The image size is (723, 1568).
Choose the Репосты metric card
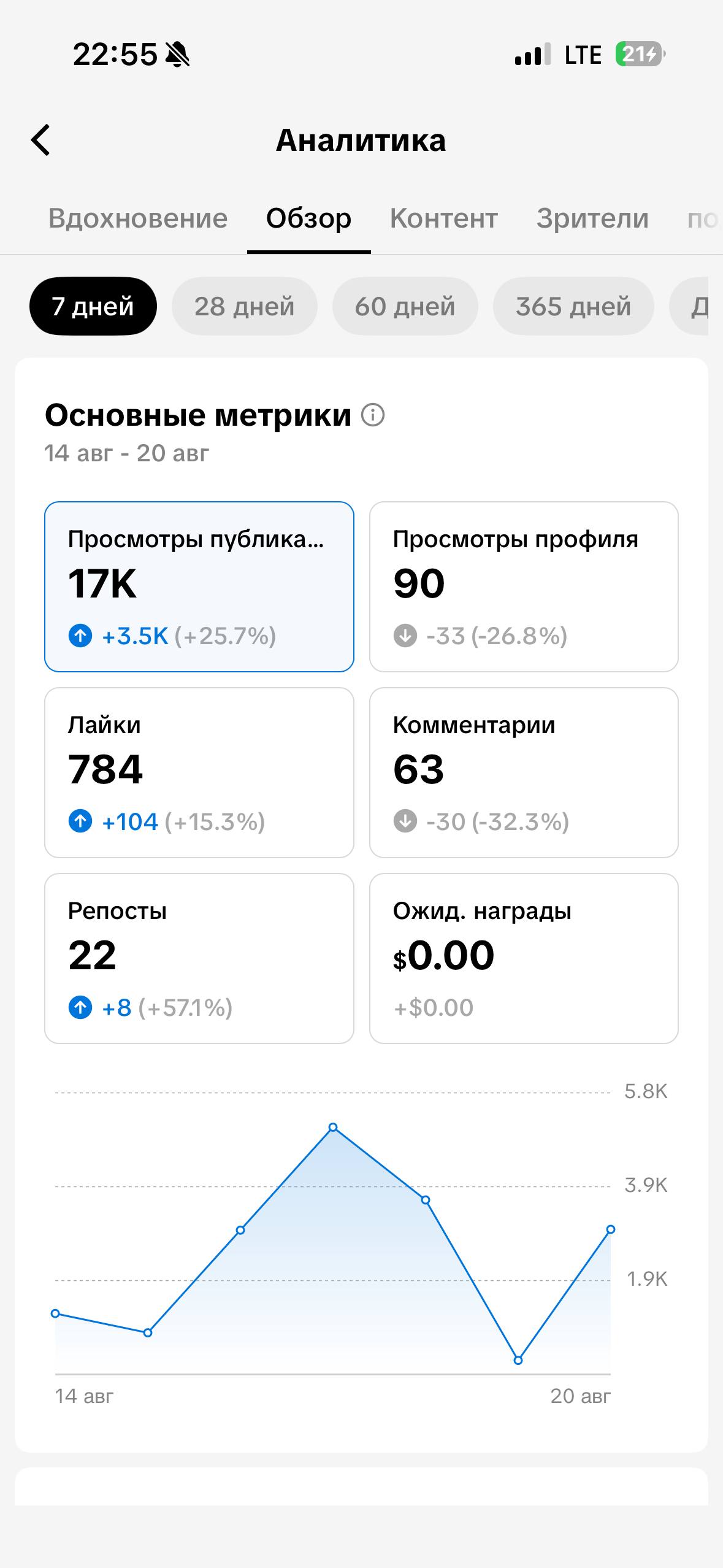click(x=199, y=959)
